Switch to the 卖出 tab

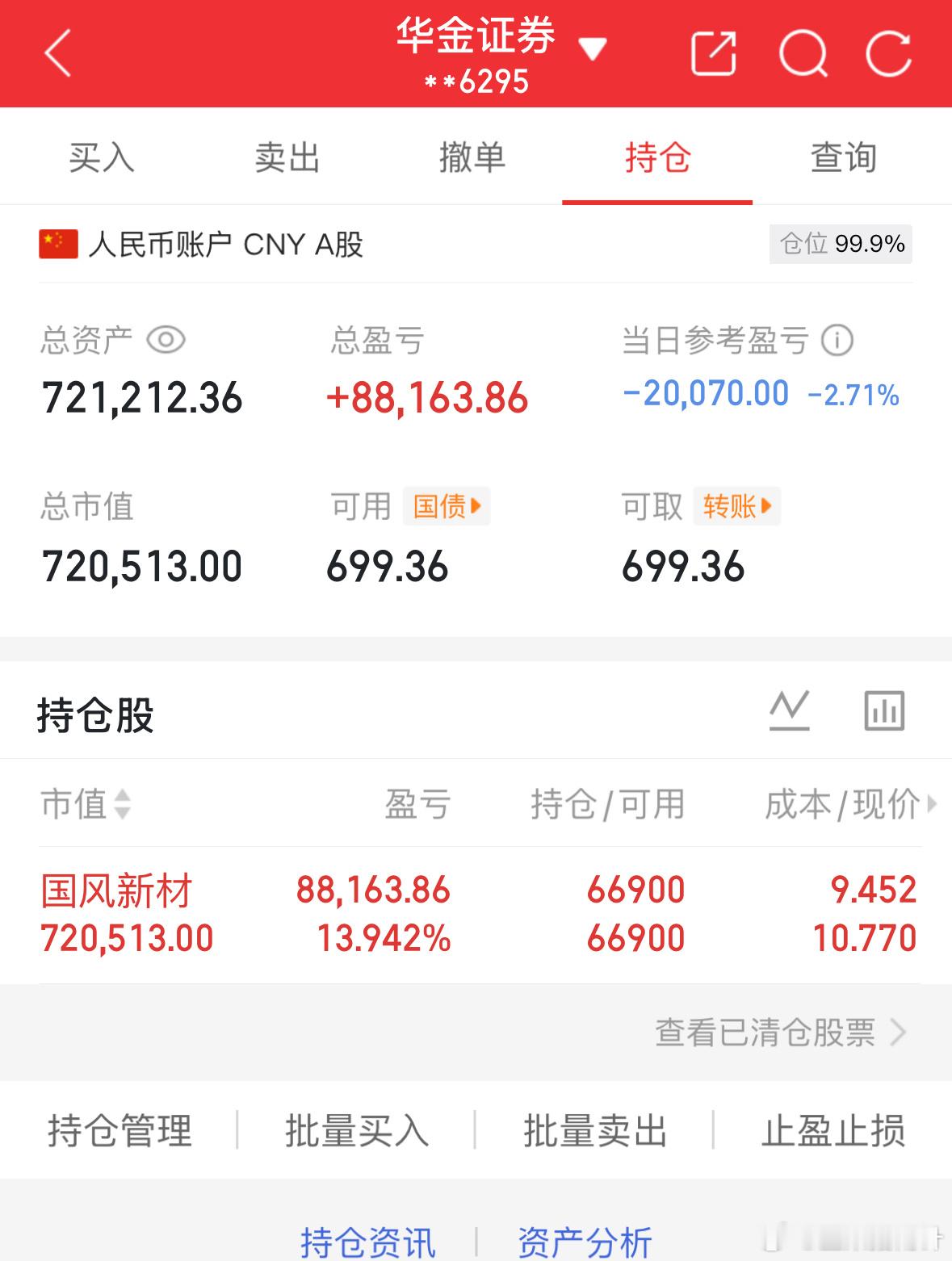coord(287,158)
